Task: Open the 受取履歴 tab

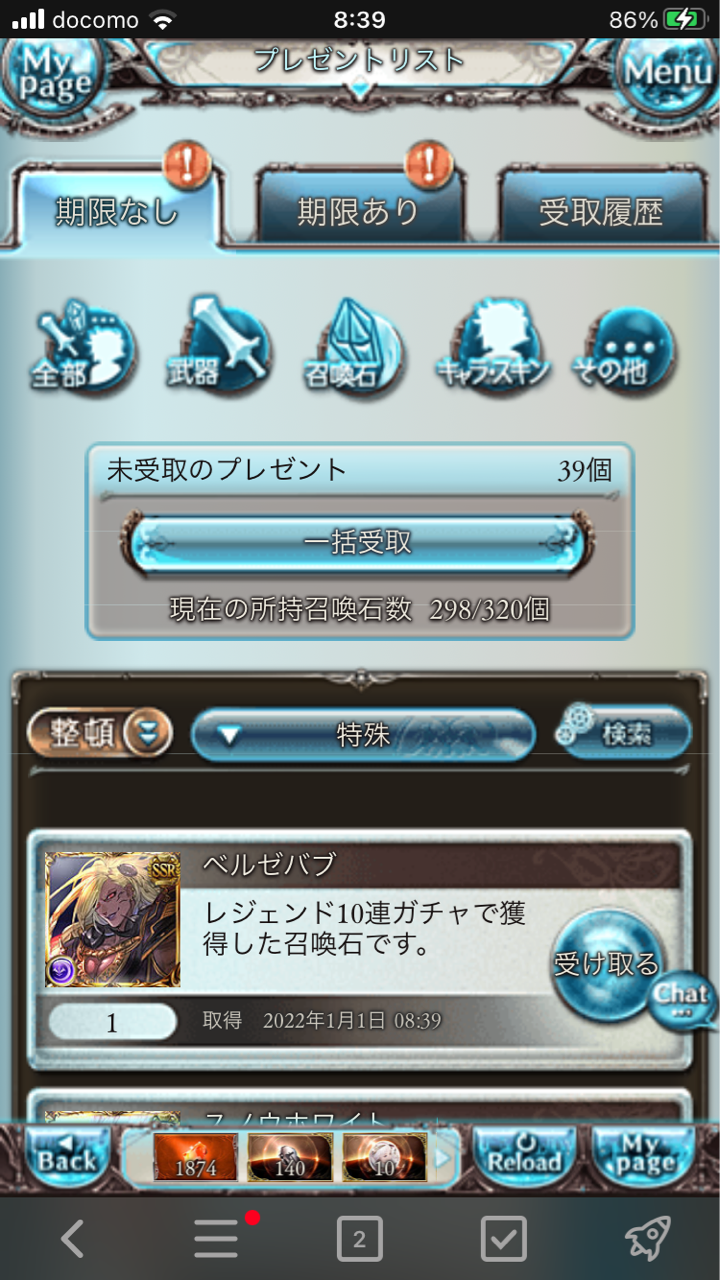Action: [x=601, y=212]
